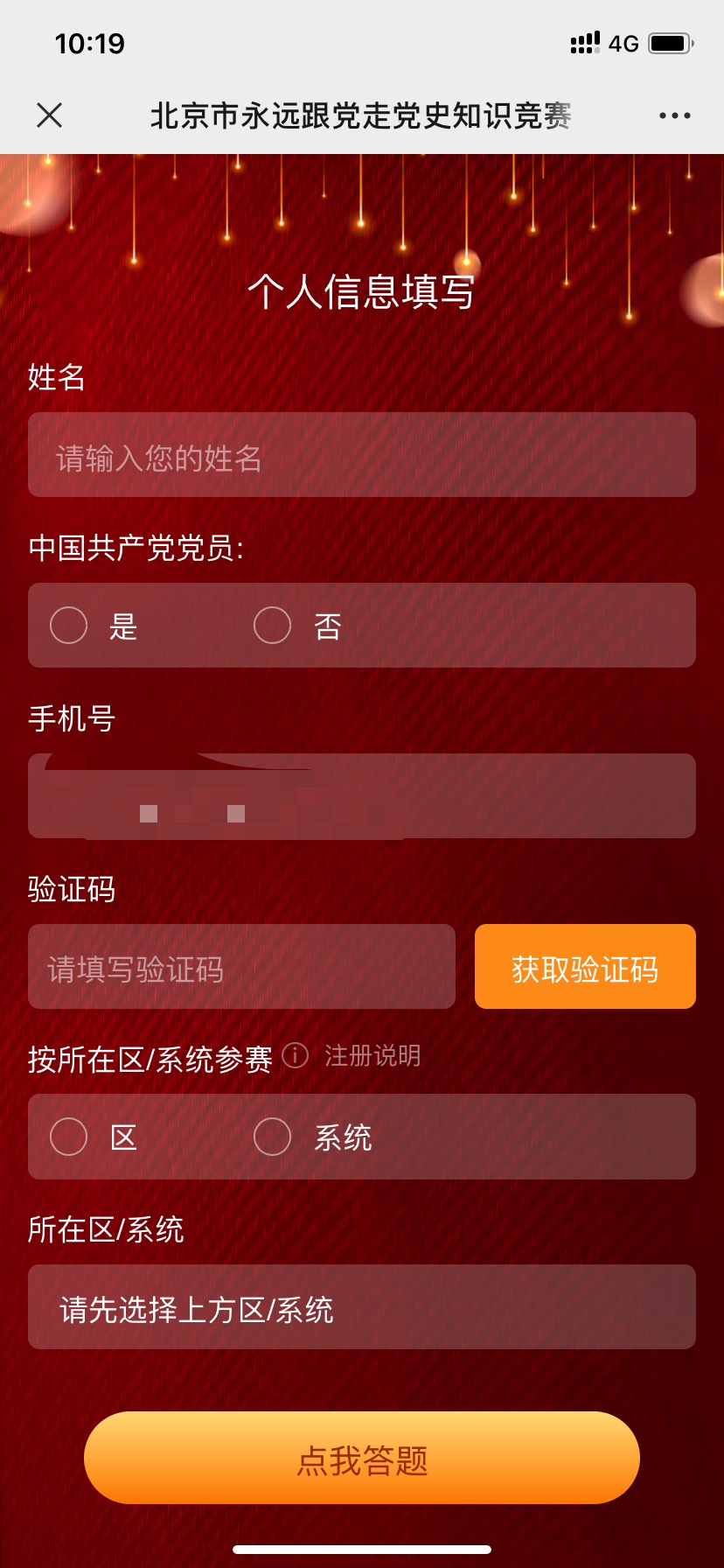Focus the 验证码 verification code field

point(241,967)
